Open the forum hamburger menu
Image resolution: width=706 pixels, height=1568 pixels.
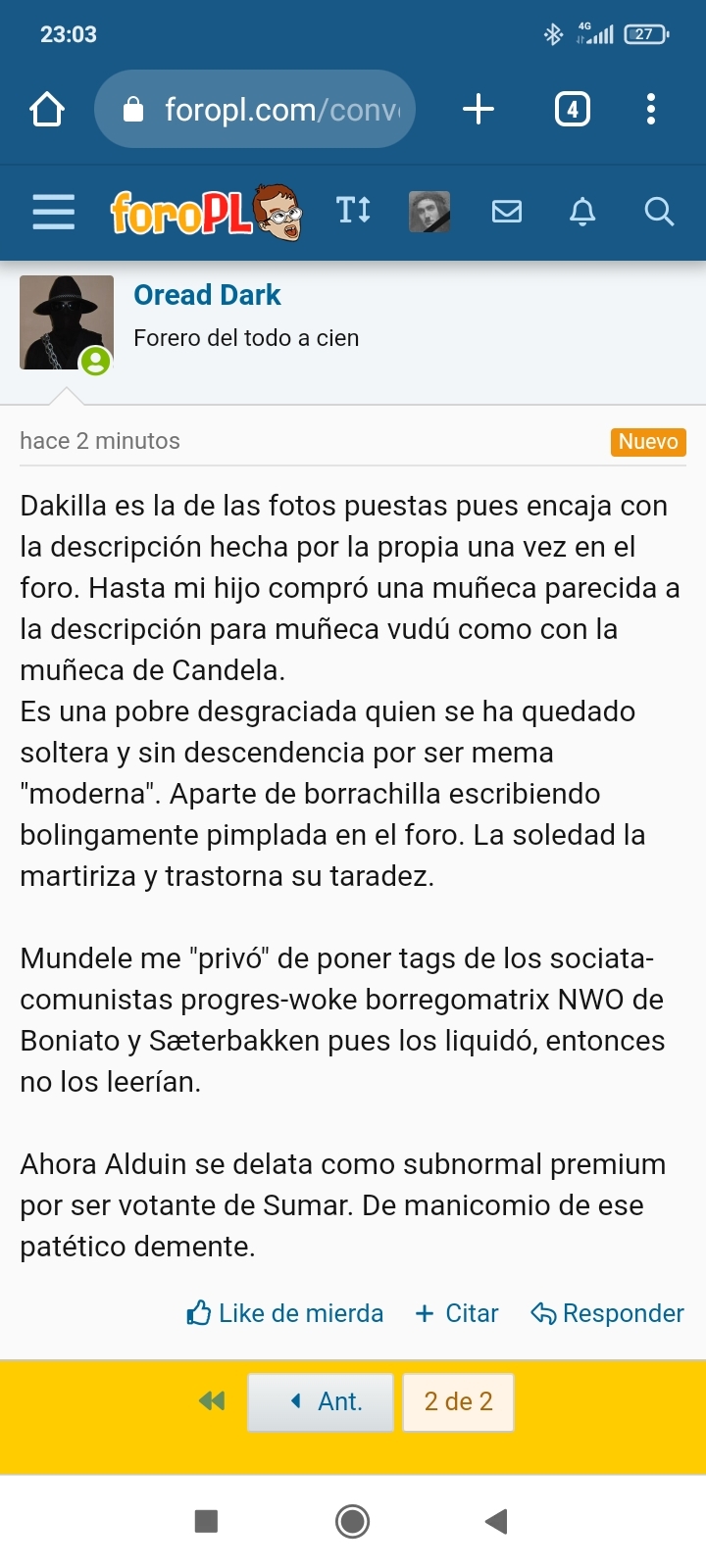coord(53,212)
